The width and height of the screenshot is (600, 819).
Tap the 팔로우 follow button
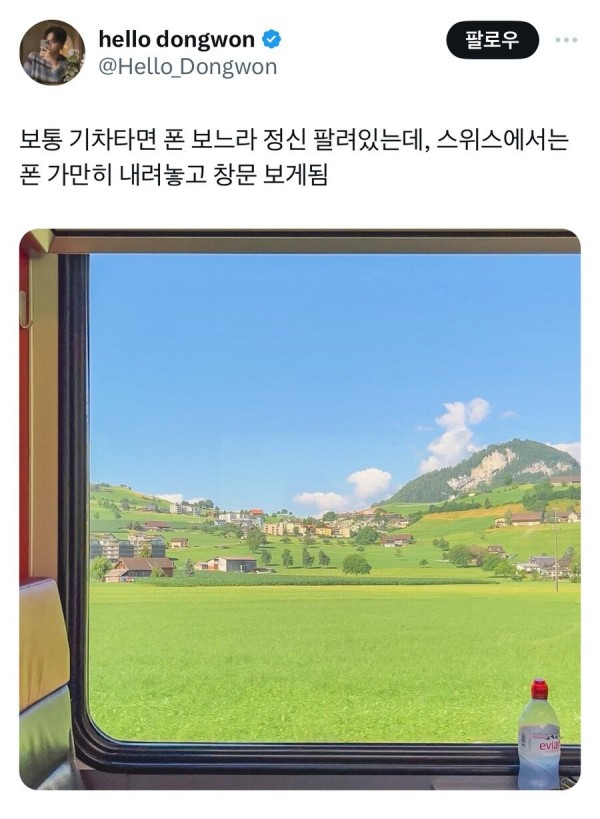pos(492,40)
